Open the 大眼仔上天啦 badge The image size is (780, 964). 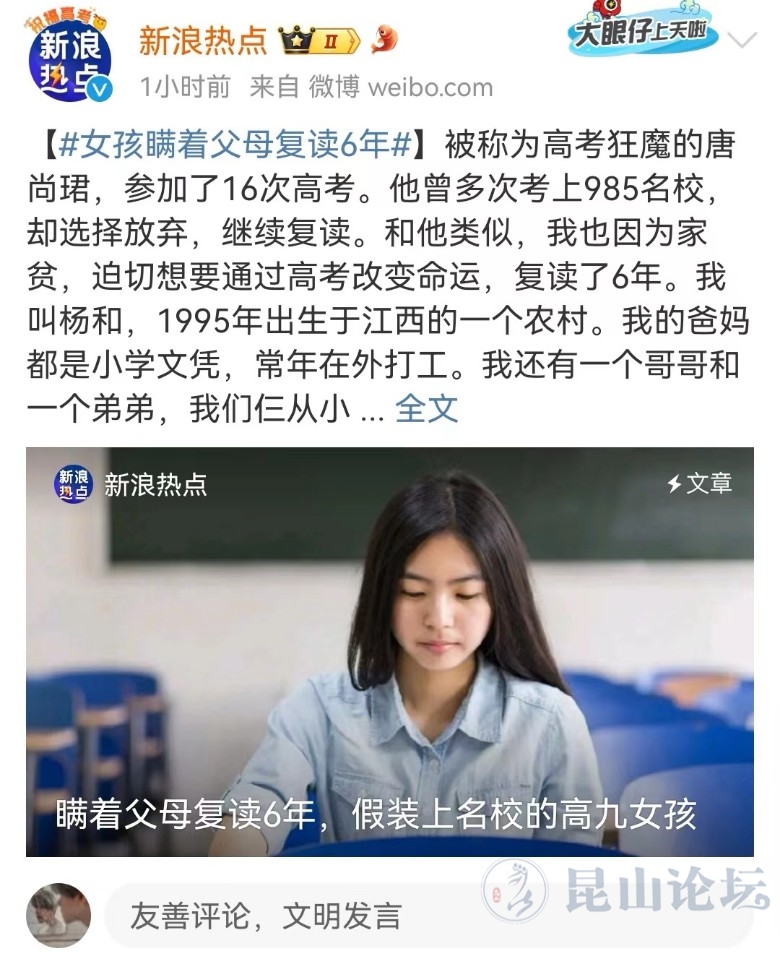click(x=643, y=30)
